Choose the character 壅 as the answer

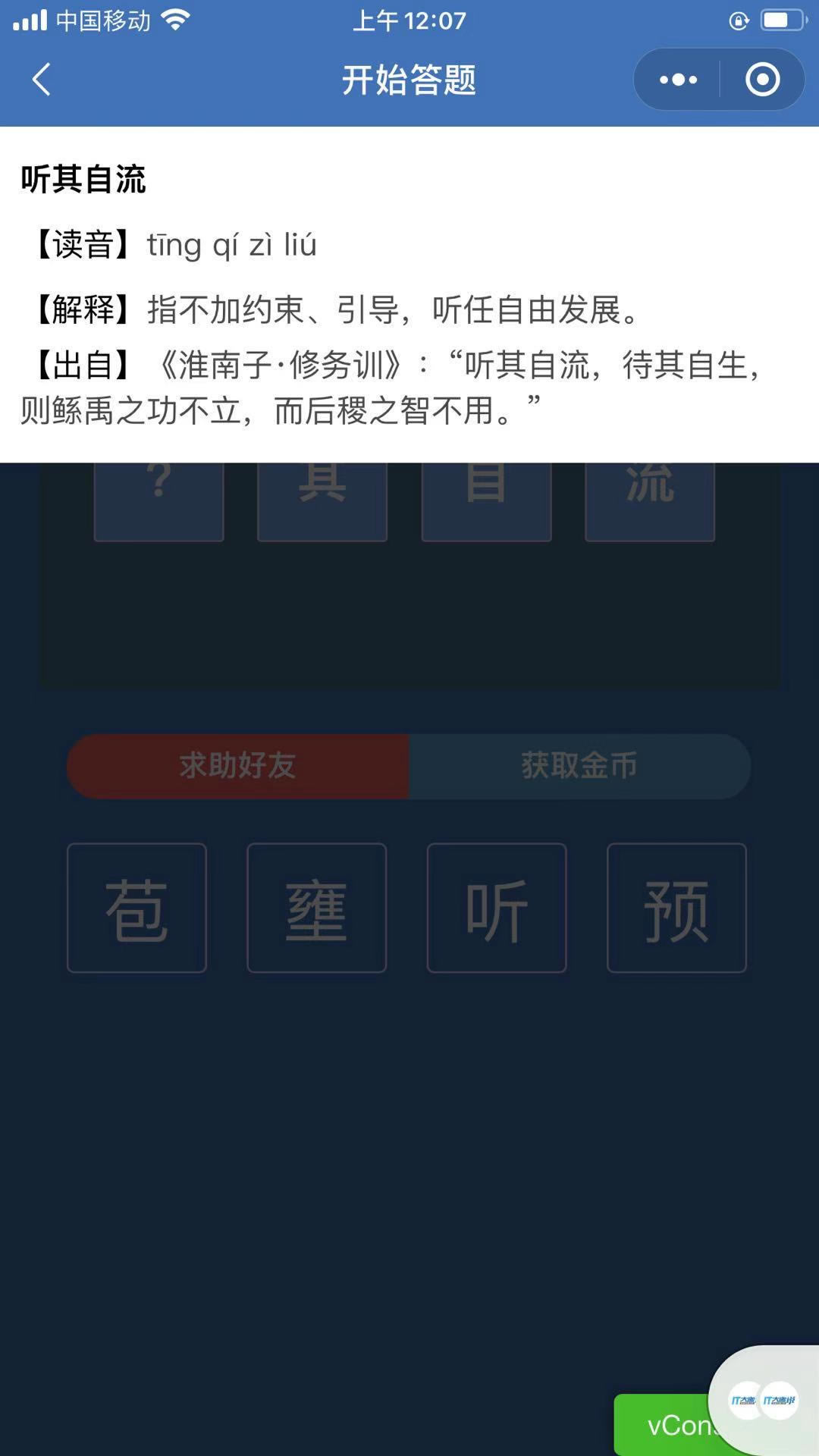317,908
